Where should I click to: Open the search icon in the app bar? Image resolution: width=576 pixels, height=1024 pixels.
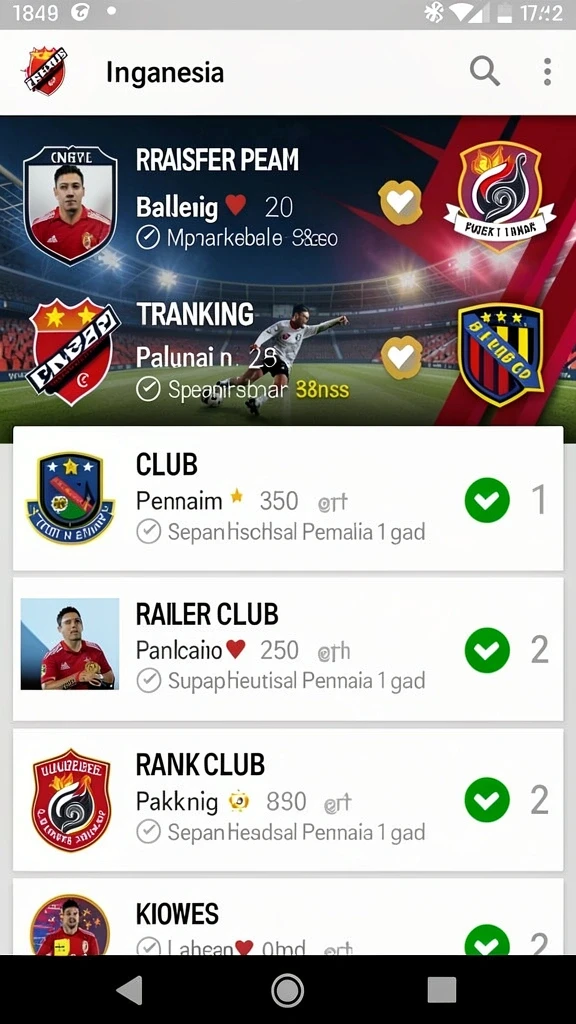pos(485,71)
